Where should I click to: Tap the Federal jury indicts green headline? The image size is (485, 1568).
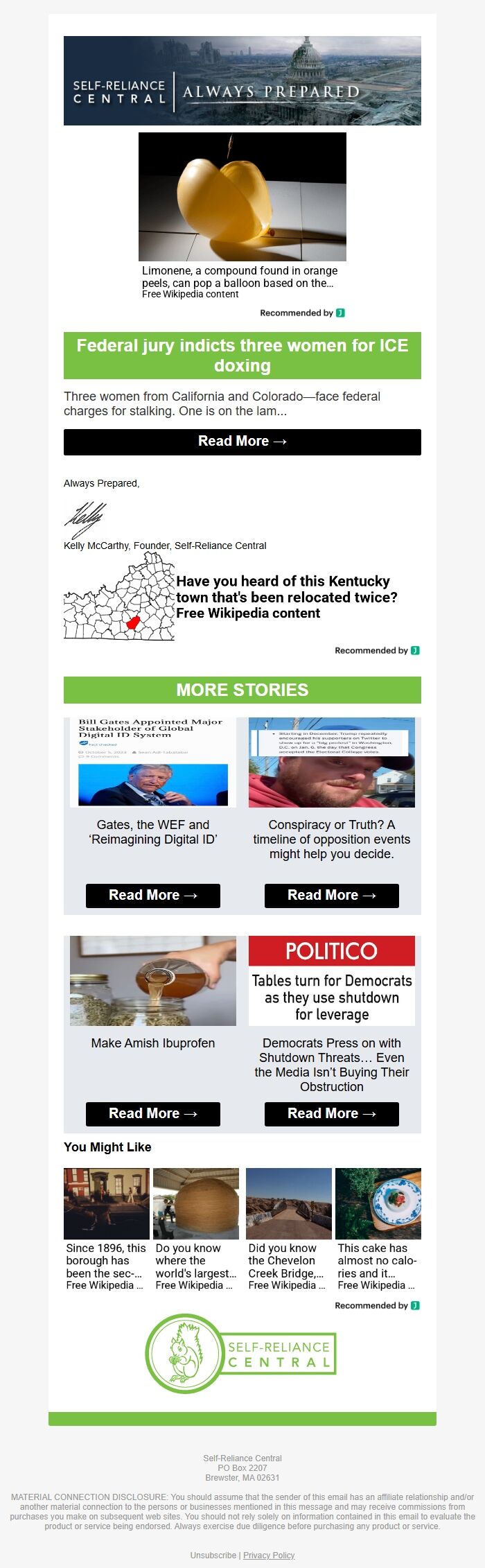(x=242, y=355)
